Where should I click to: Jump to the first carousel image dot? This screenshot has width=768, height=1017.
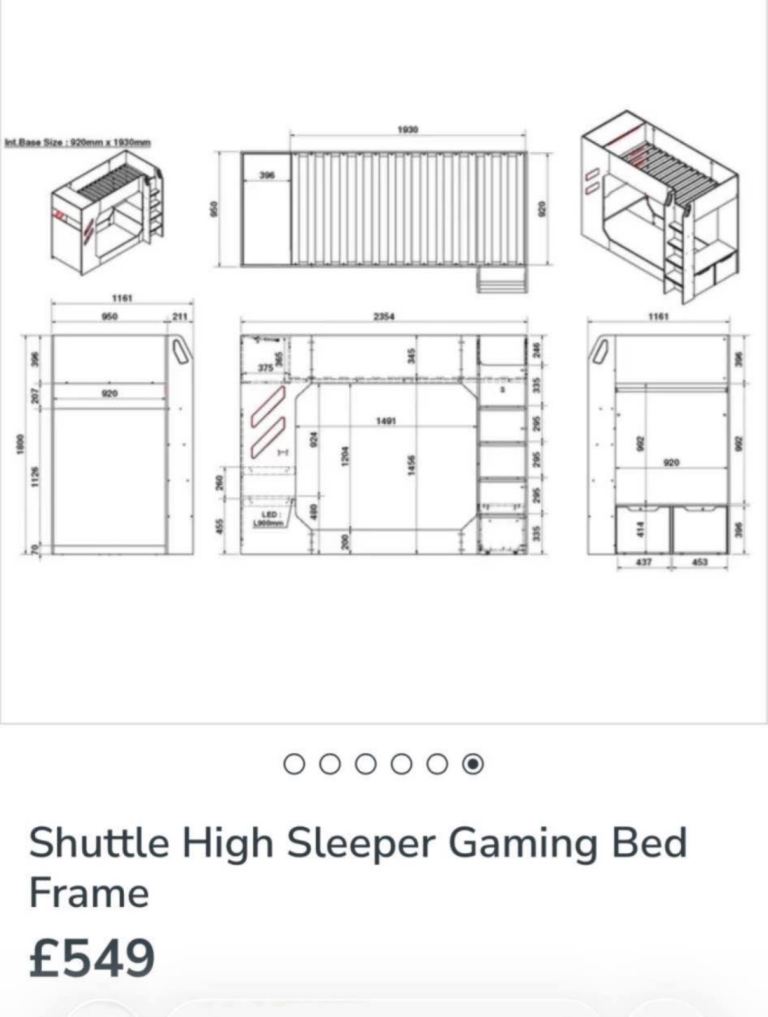294,765
